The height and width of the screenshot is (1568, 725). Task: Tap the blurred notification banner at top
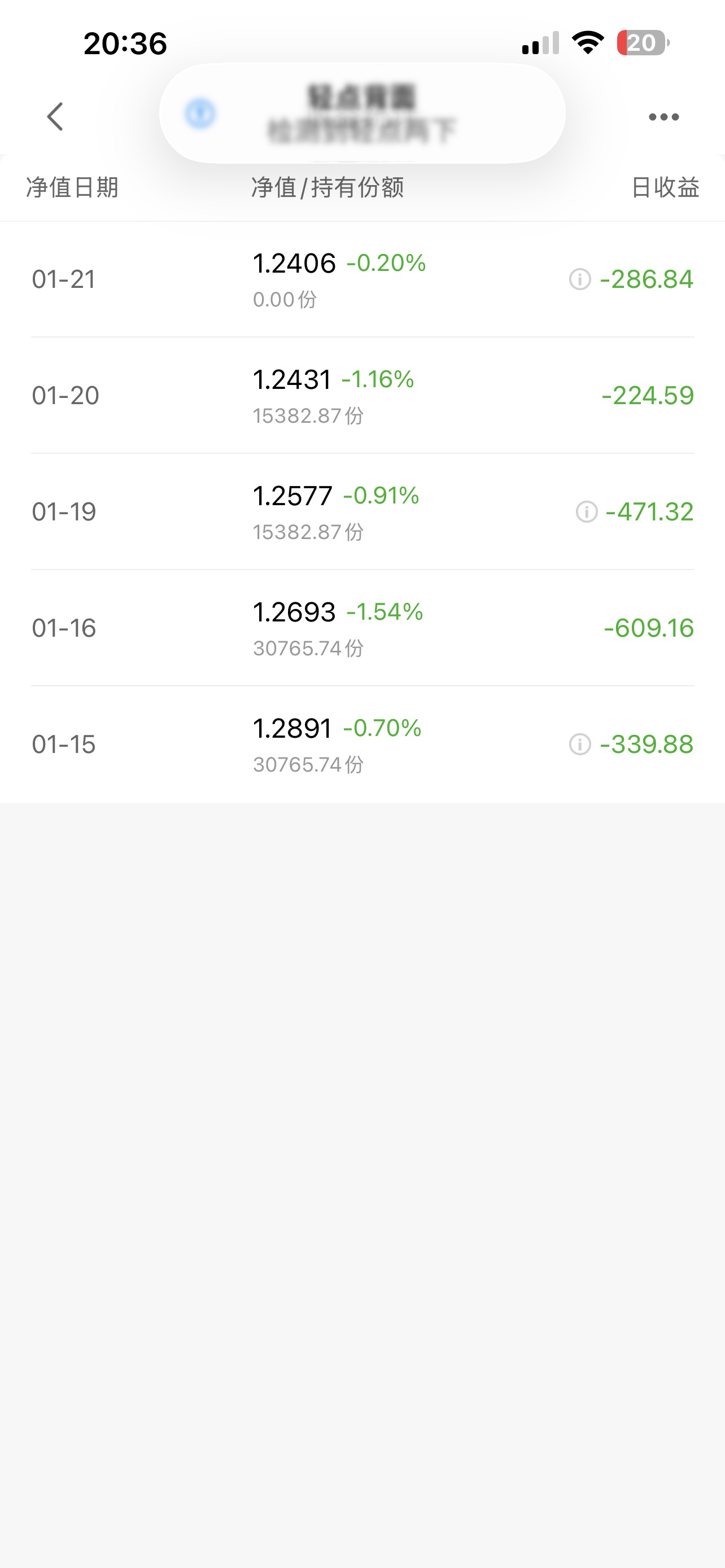click(x=362, y=113)
